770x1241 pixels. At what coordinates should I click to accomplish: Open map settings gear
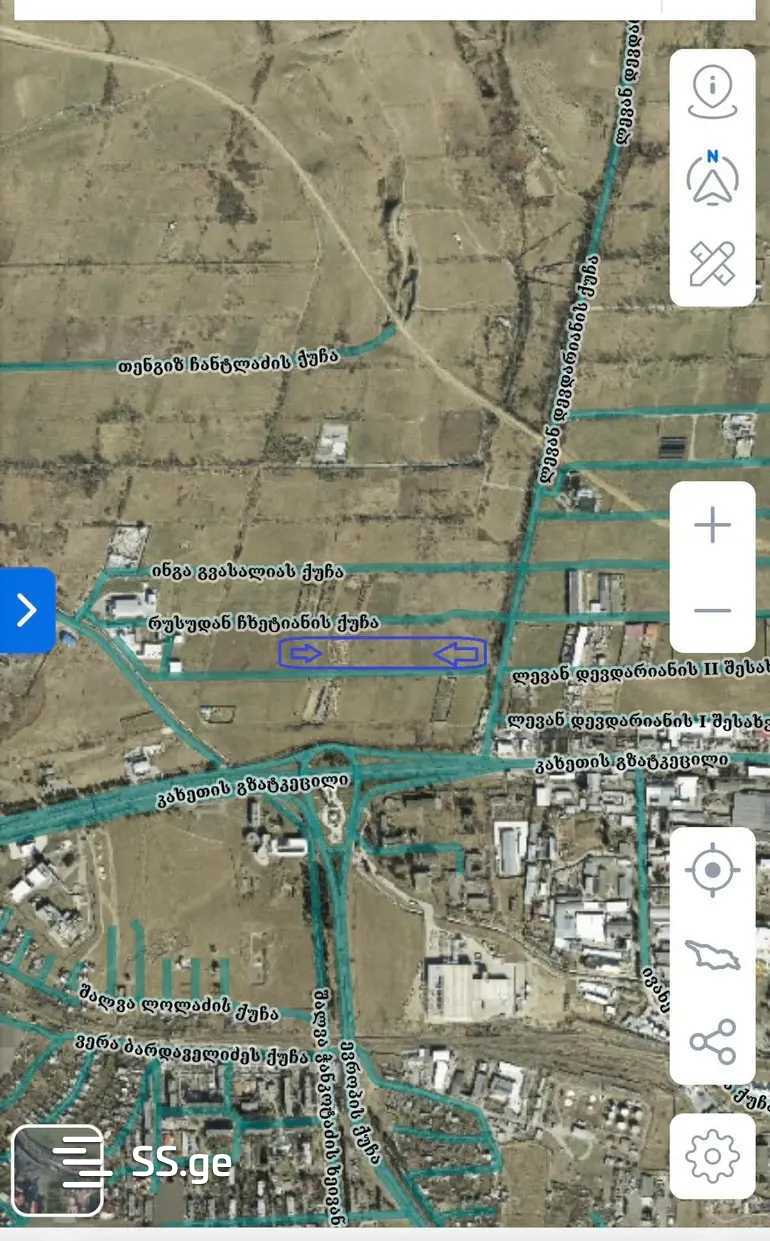[712, 1156]
